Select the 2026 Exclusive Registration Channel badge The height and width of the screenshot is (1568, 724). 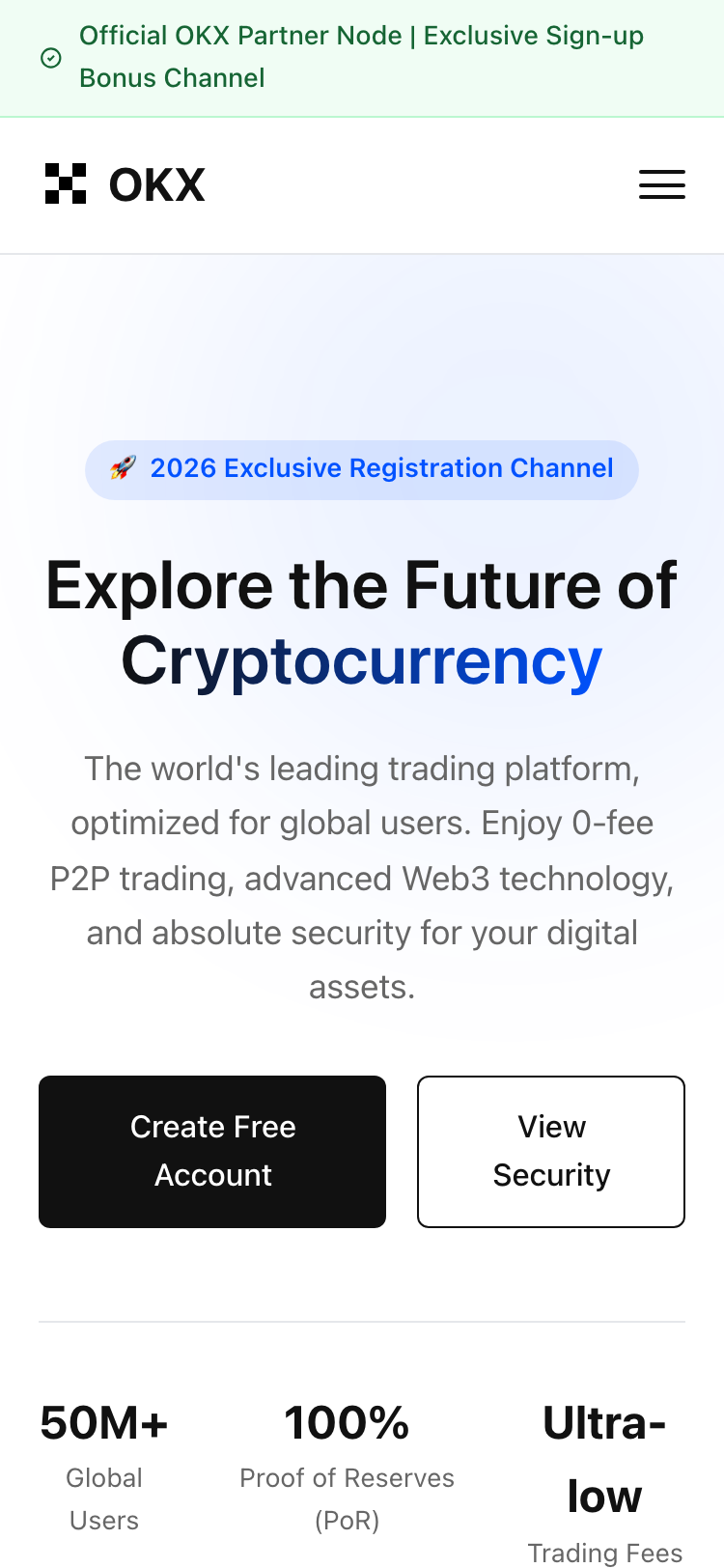(362, 468)
